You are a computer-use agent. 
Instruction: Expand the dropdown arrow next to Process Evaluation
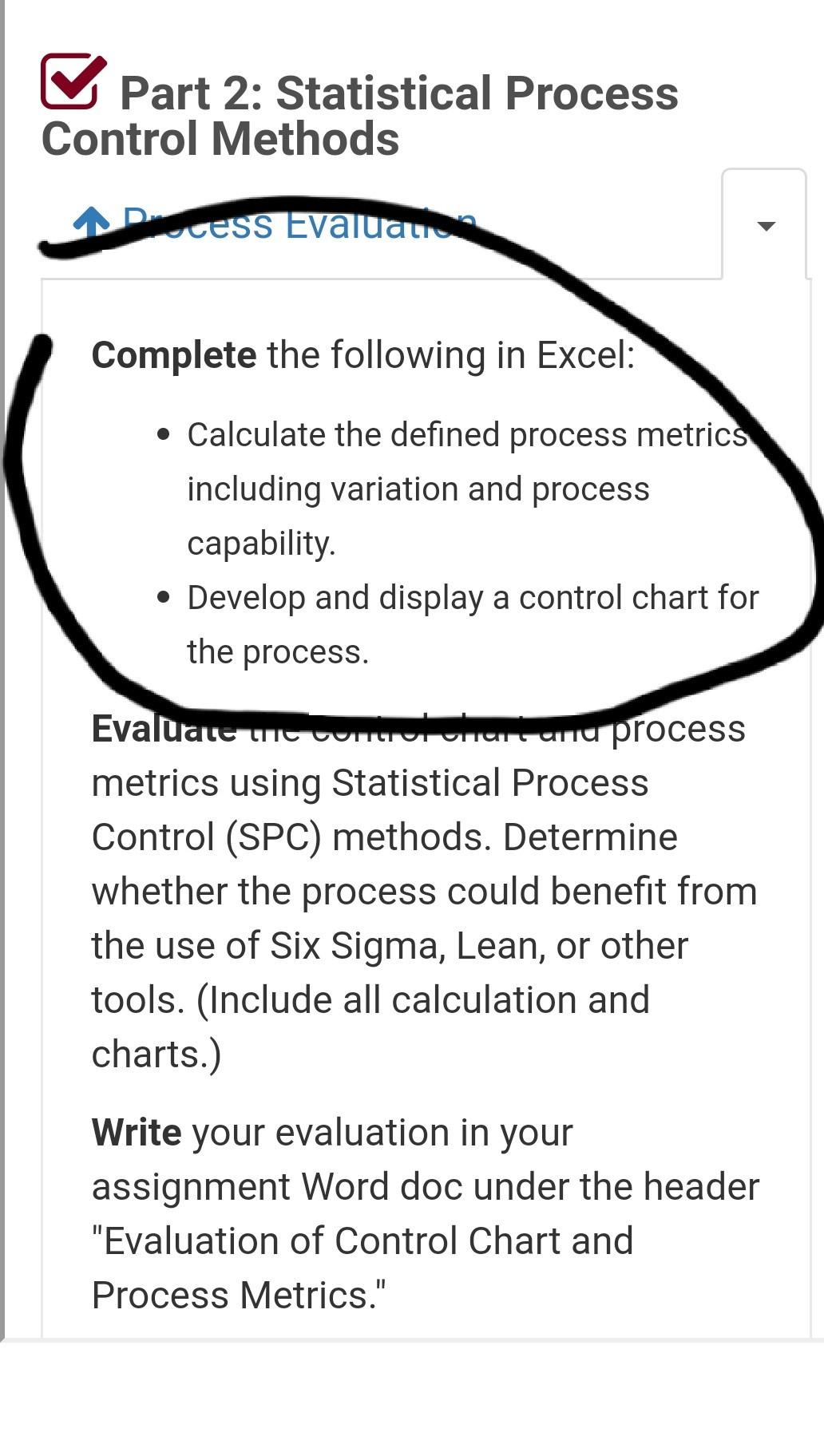coord(765,225)
